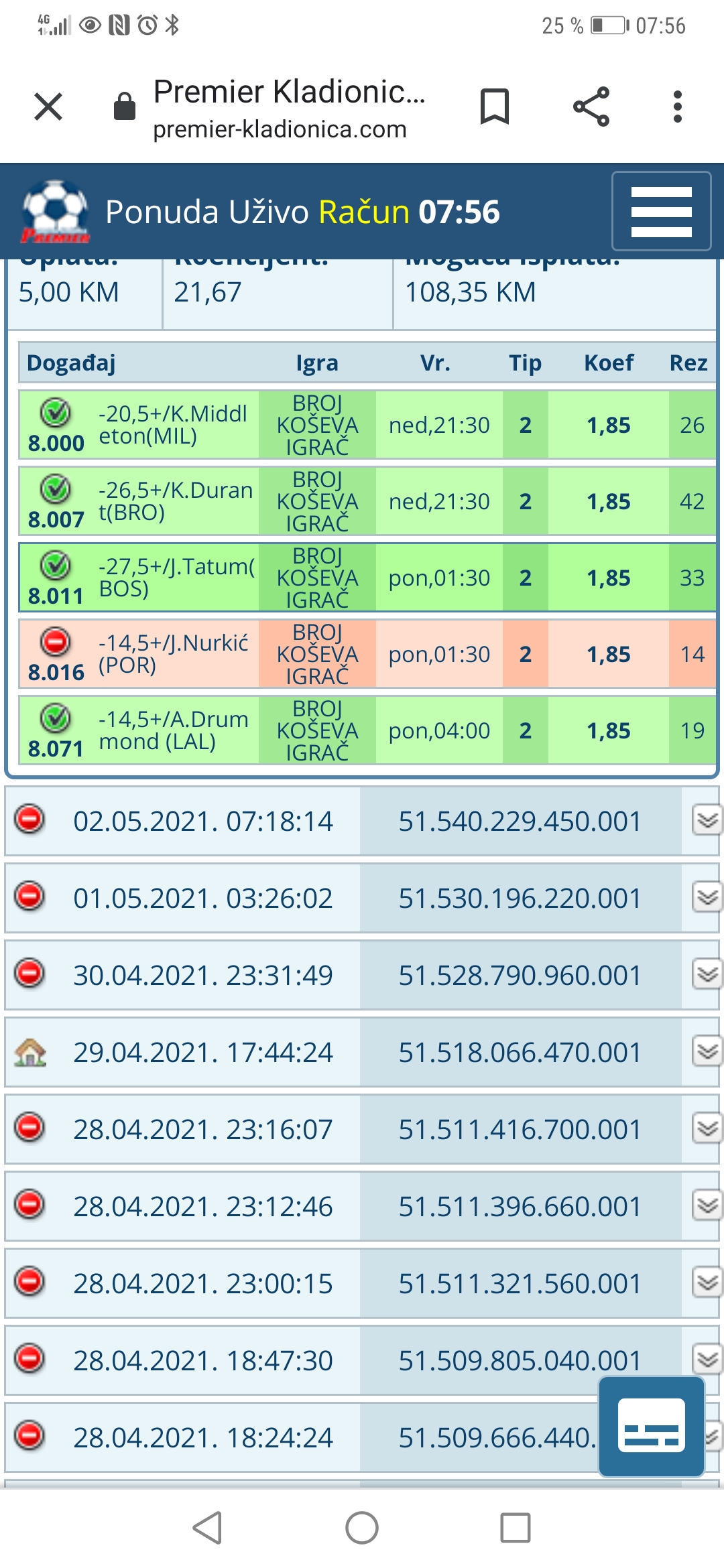Go back with system back button
Viewport: 724px width, 1568px height.
pyautogui.click(x=207, y=1528)
